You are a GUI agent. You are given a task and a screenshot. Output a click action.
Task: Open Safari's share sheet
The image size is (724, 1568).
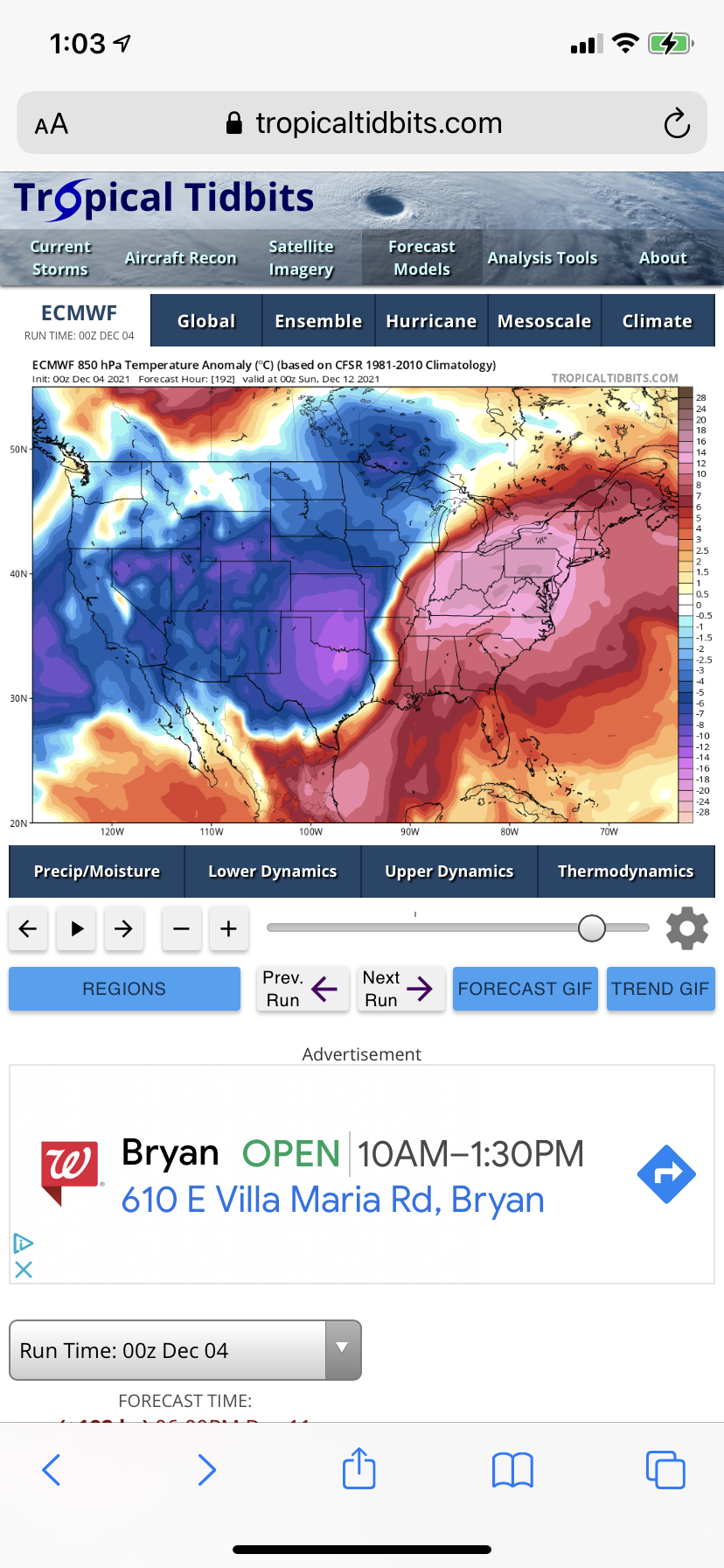[x=359, y=1469]
